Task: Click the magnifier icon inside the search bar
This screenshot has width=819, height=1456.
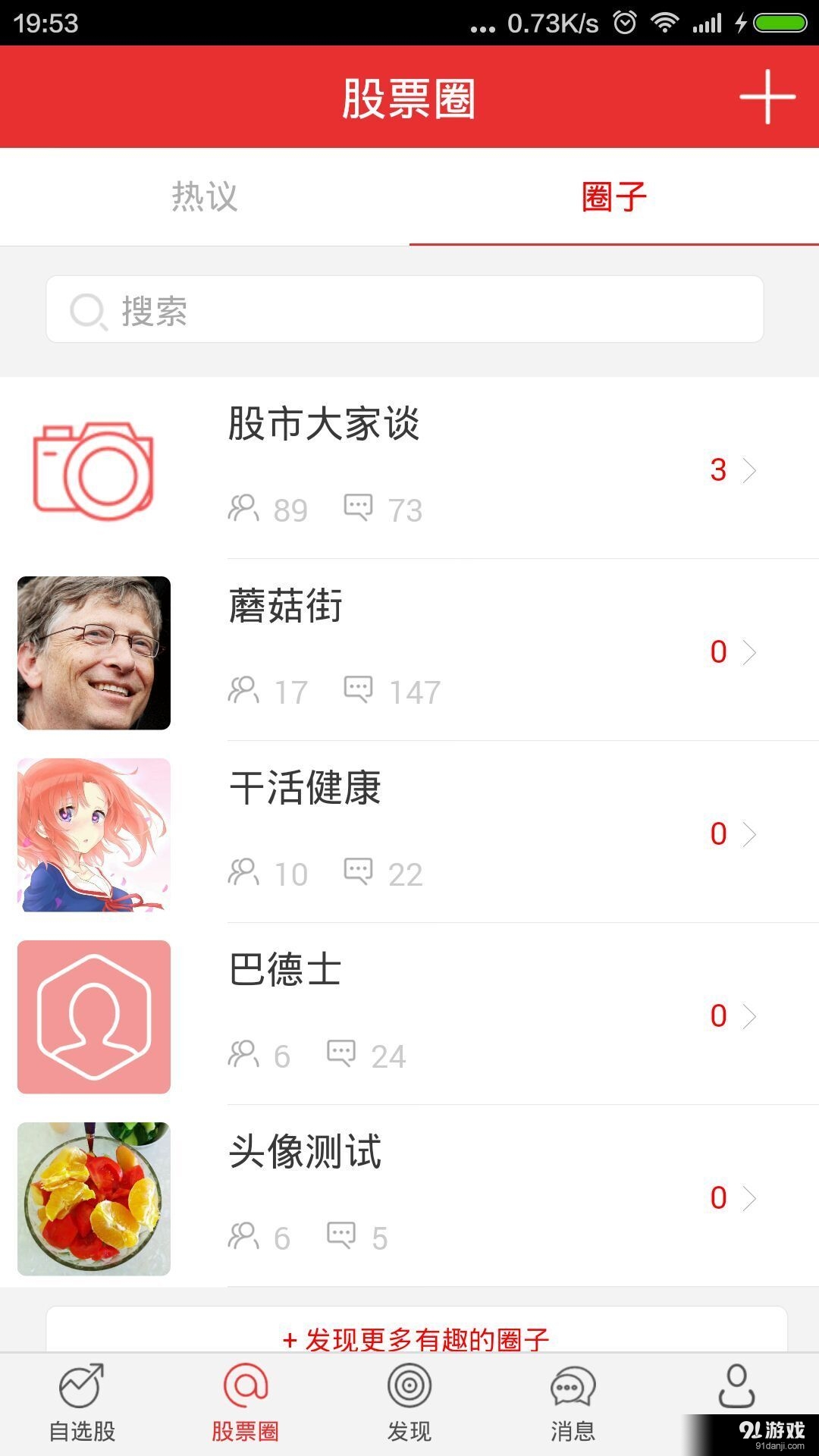Action: [x=88, y=309]
